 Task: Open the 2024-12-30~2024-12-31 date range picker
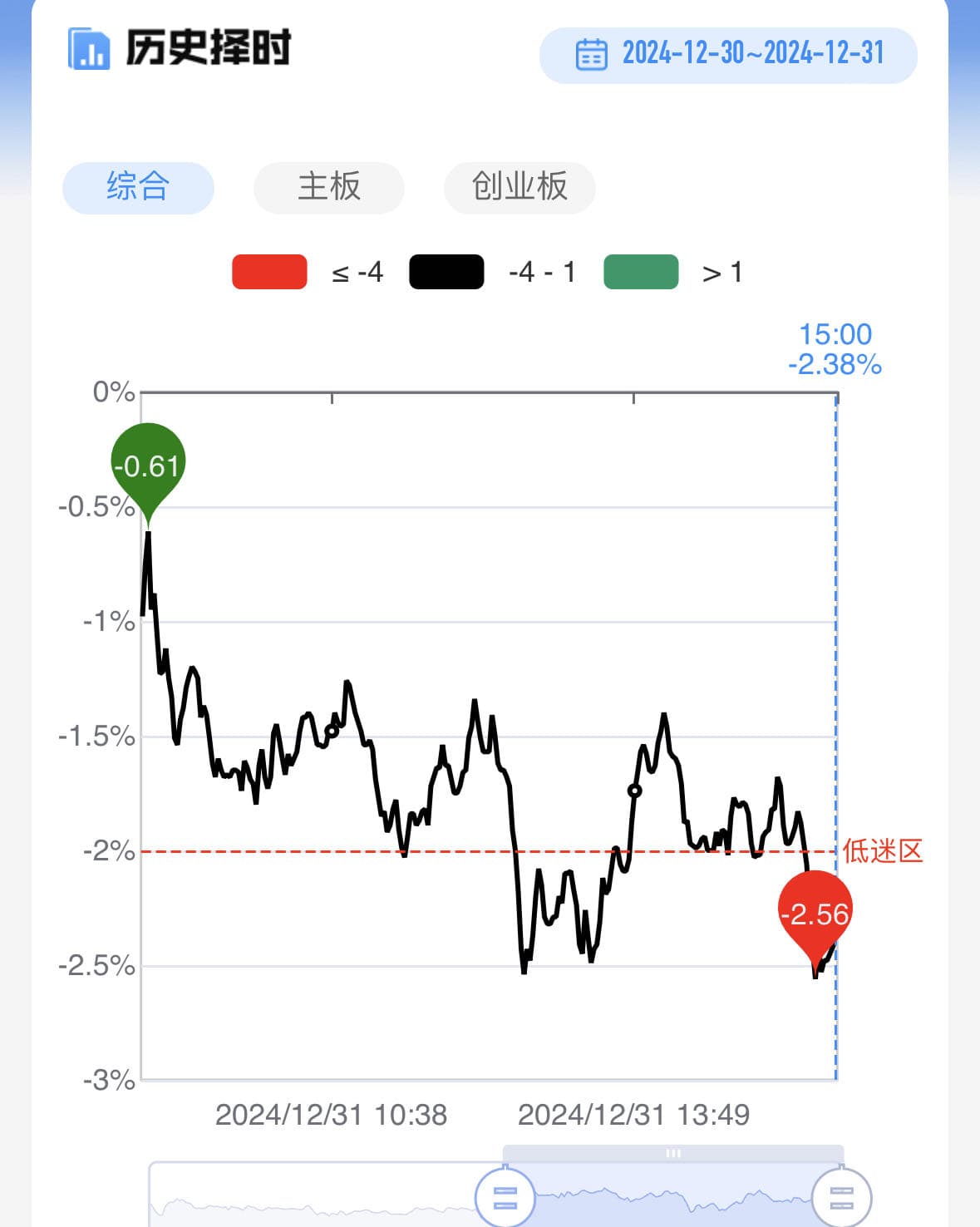[728, 55]
